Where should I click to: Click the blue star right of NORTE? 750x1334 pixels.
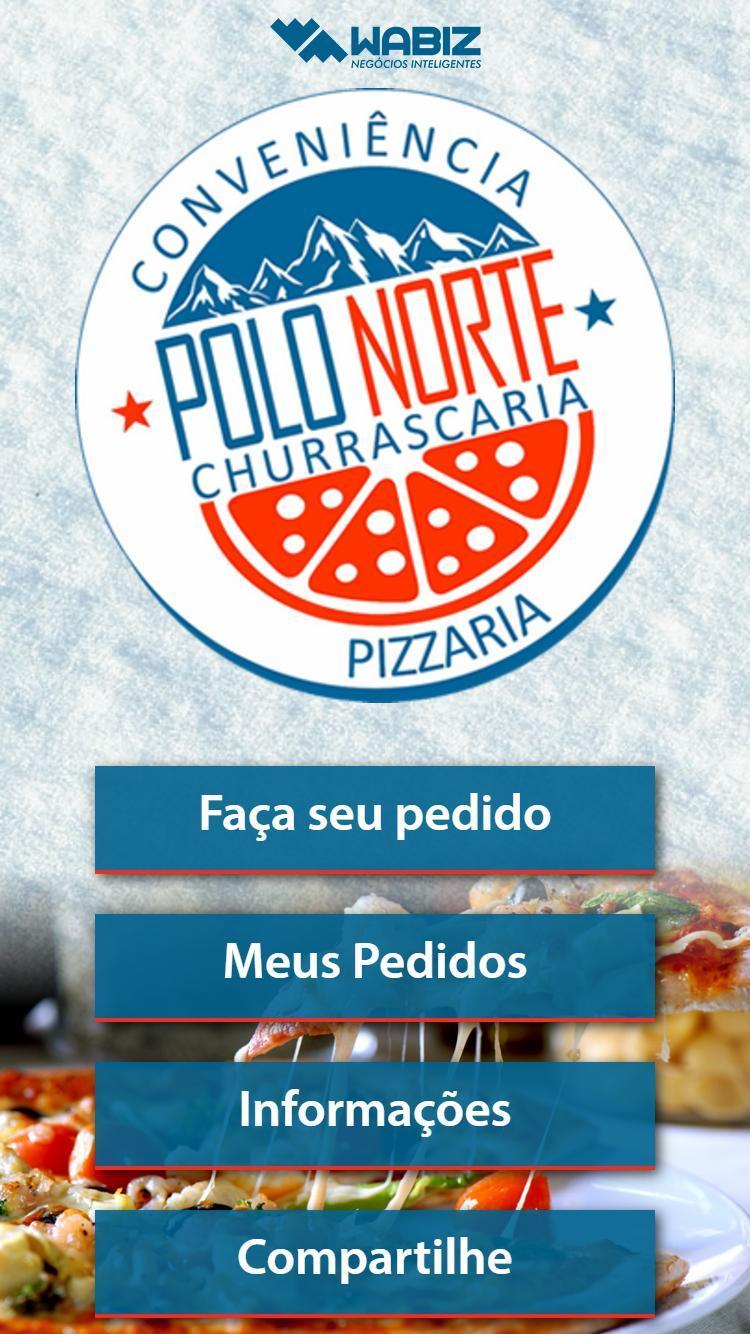[597, 307]
